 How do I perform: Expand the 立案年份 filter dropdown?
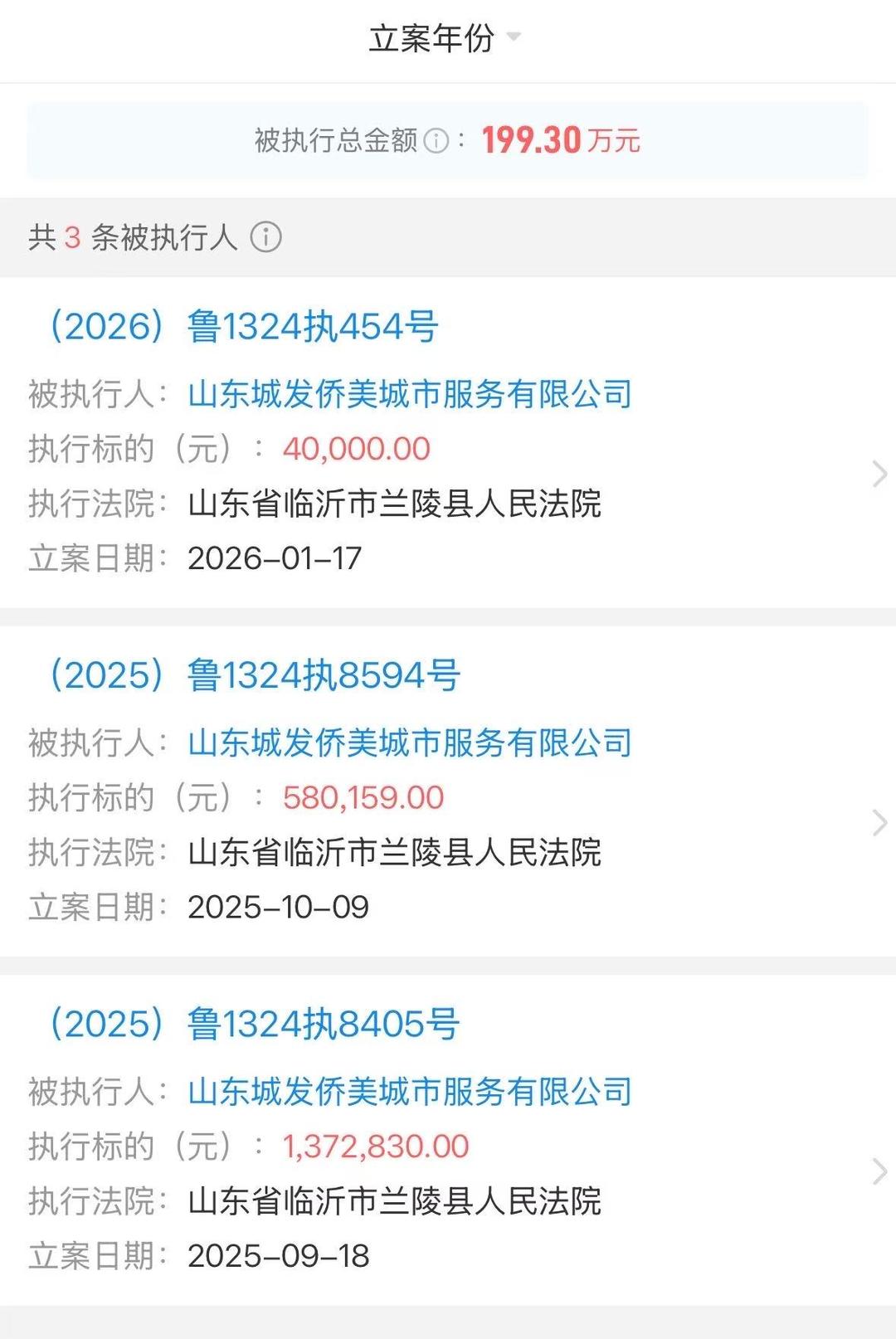tap(445, 38)
